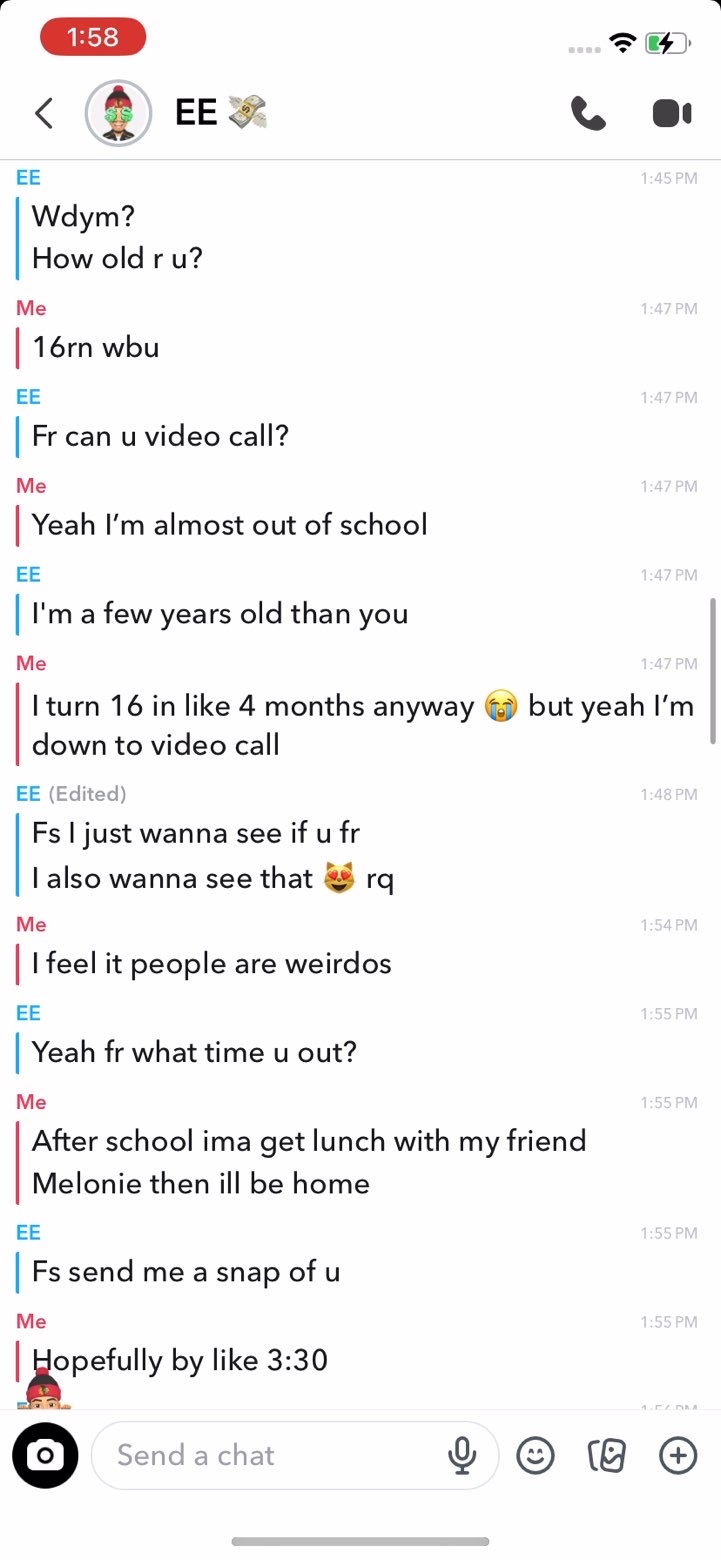The width and height of the screenshot is (721, 1560).
Task: Focus the Send a chat field
Action: [270, 1456]
